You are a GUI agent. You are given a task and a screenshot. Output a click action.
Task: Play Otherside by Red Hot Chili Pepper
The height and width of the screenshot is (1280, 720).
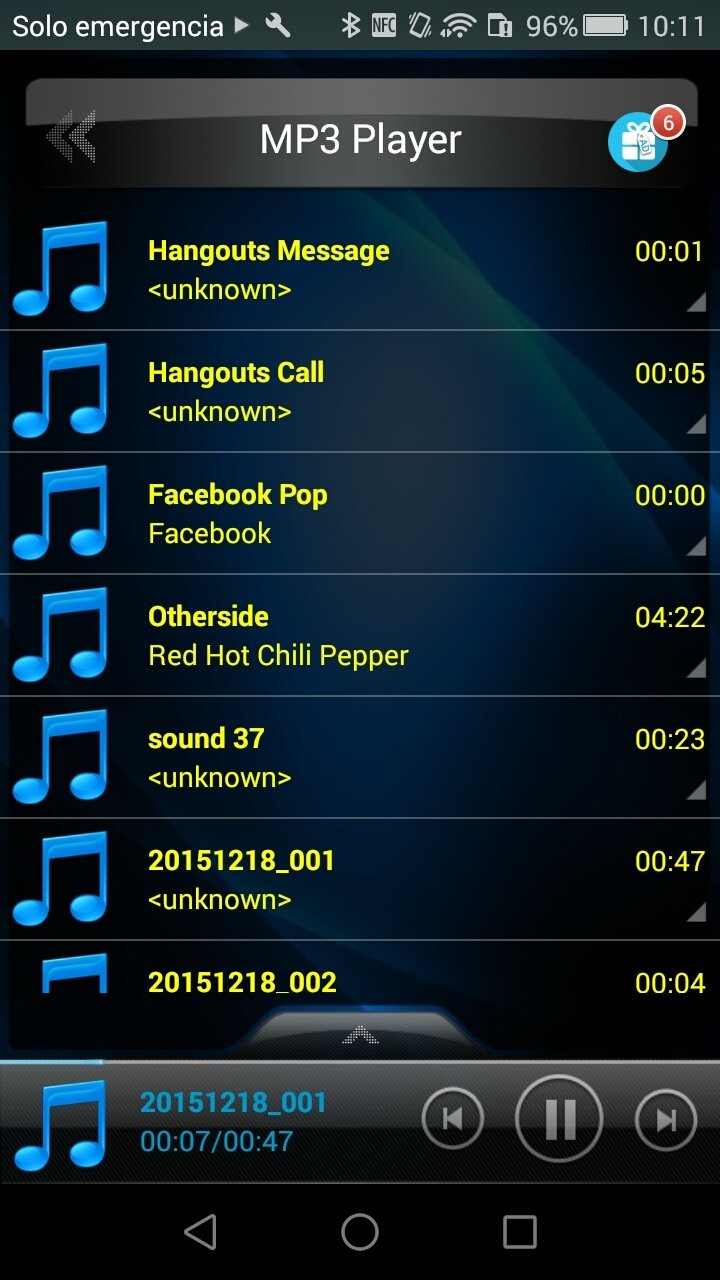point(360,636)
